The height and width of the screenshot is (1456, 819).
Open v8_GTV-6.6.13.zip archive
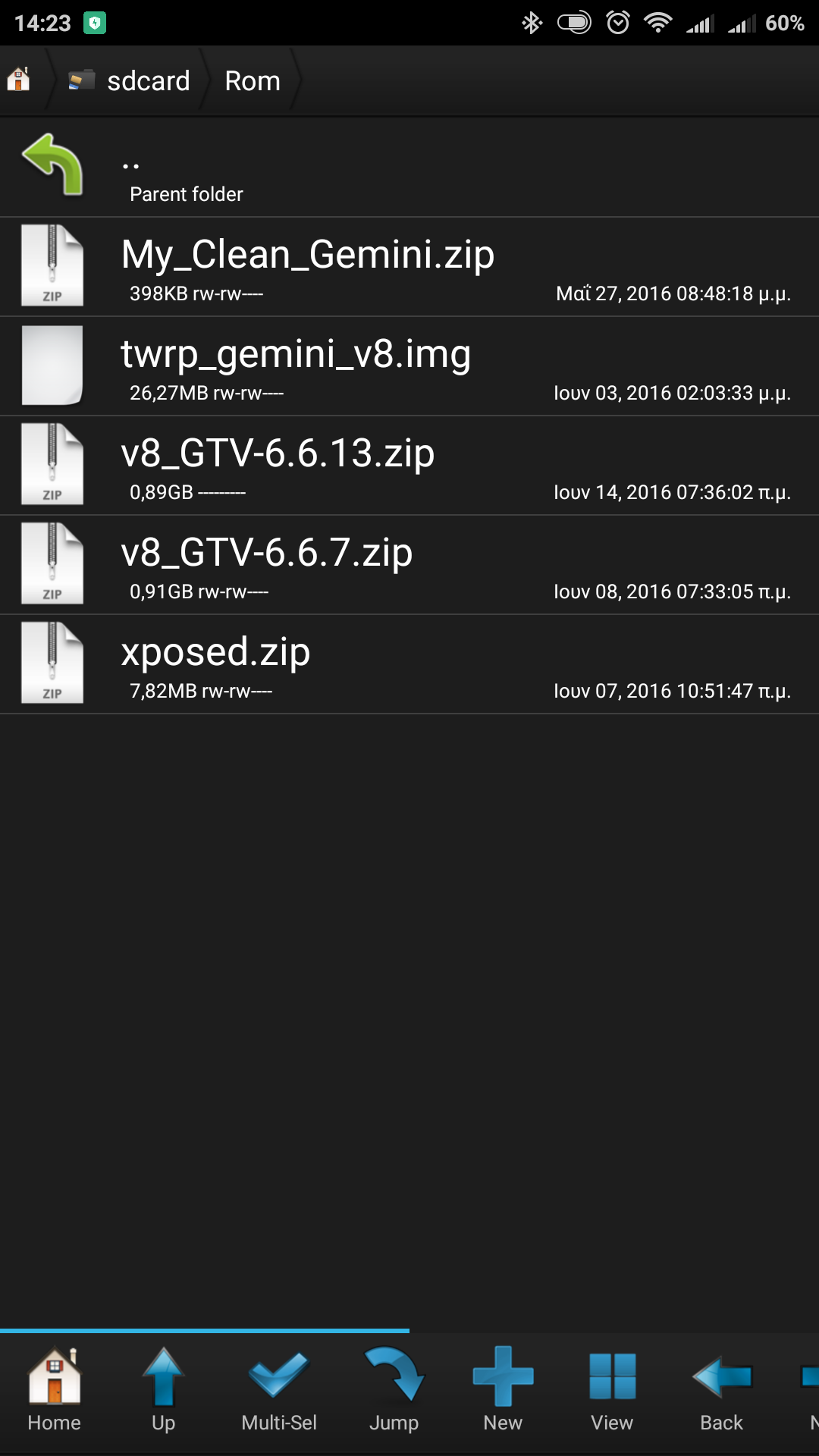click(x=409, y=466)
